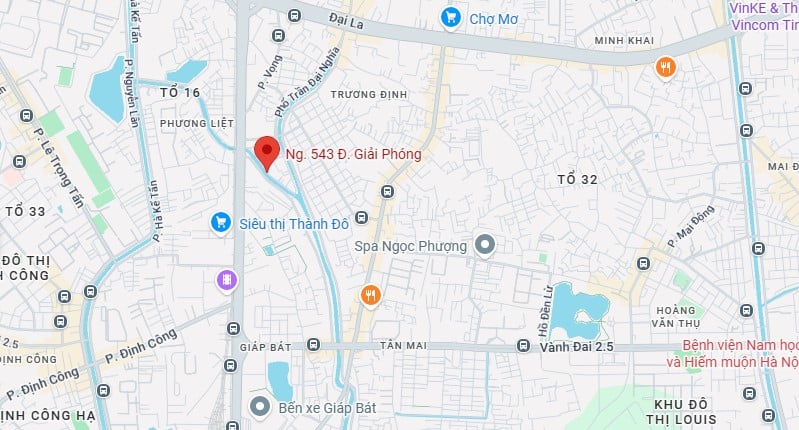Open the Spa Ngọc Phượng place marker

[485, 245]
